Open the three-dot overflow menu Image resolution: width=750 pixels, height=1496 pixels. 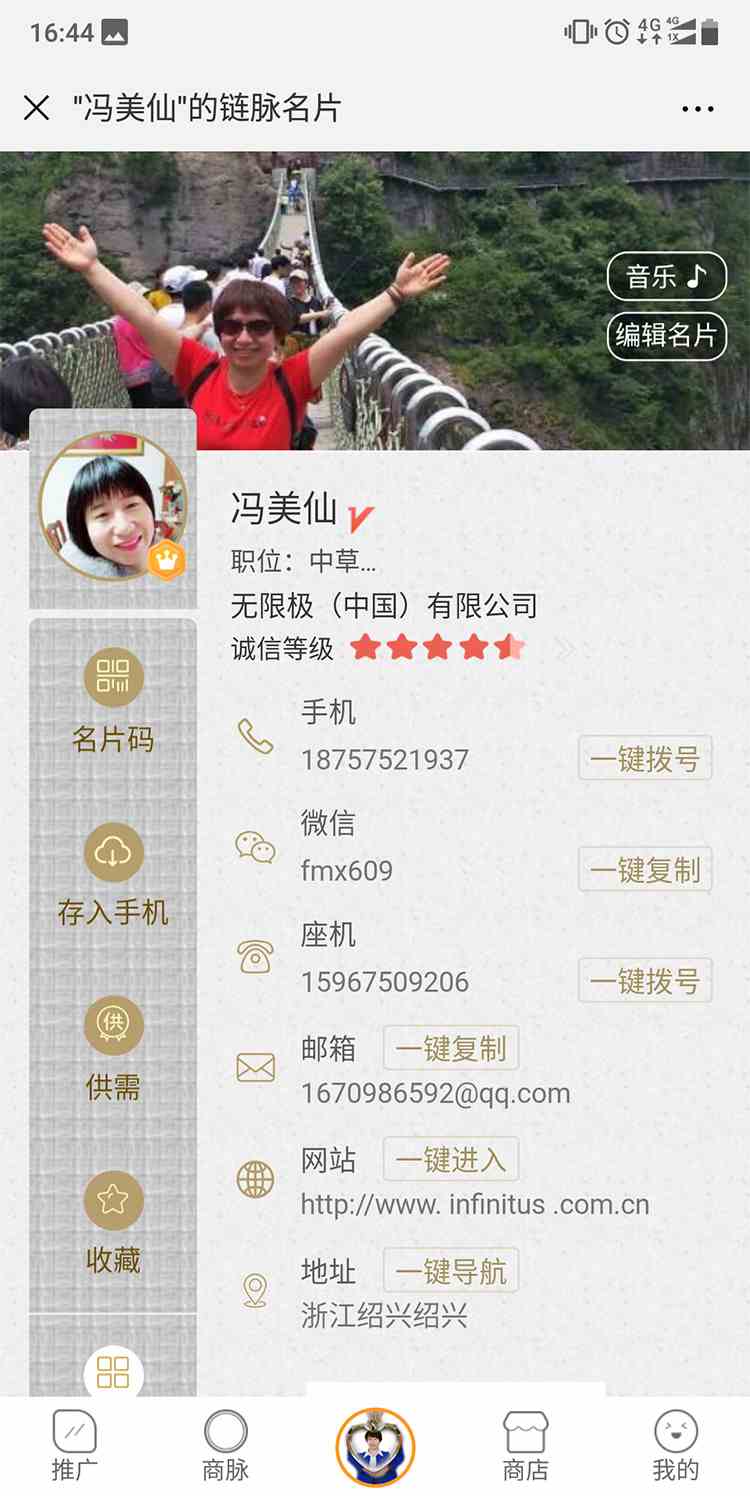(x=697, y=109)
